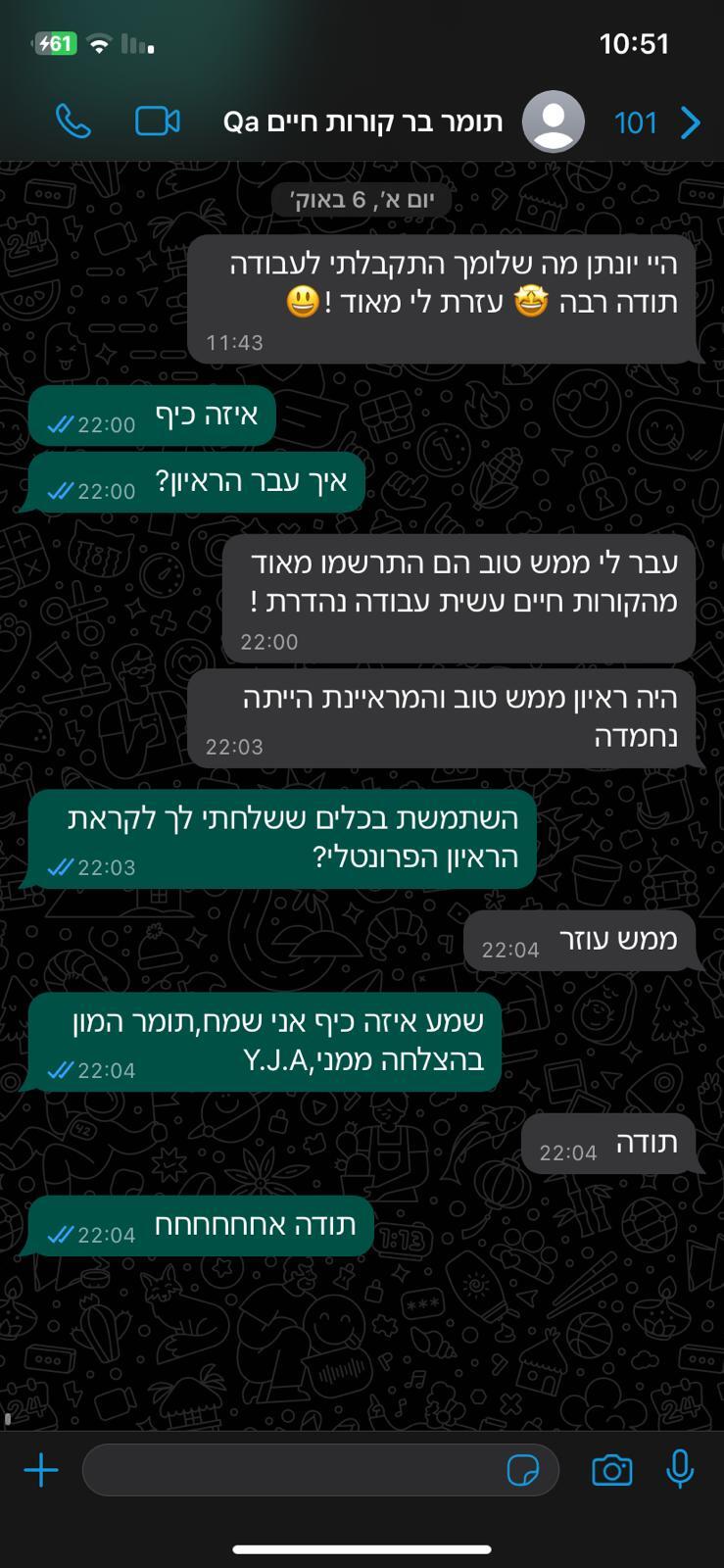Image resolution: width=724 pixels, height=1568 pixels.
Task: Open the sticker picker in message field
Action: click(x=523, y=1470)
